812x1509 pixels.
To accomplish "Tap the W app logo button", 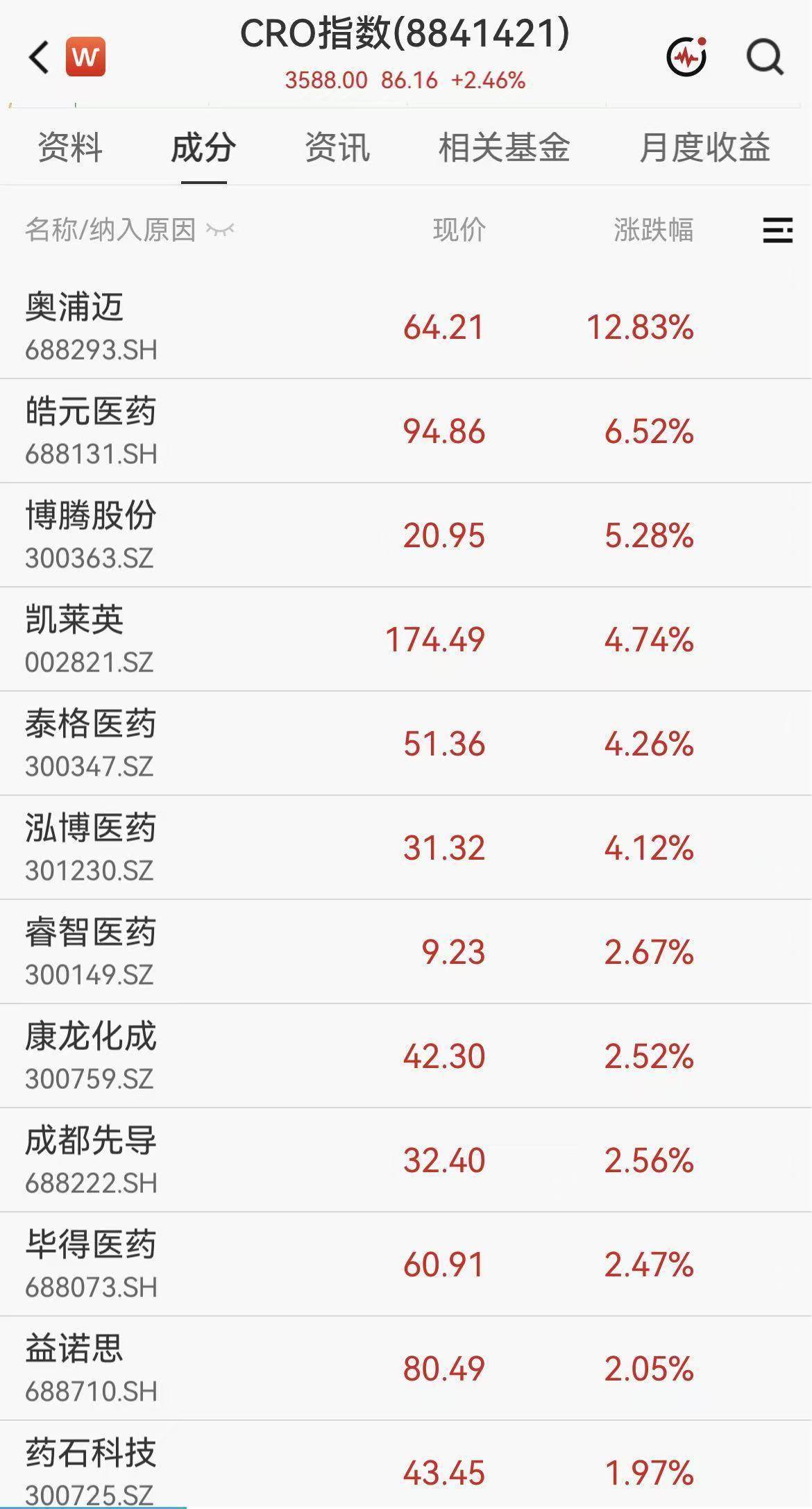I will (x=85, y=57).
